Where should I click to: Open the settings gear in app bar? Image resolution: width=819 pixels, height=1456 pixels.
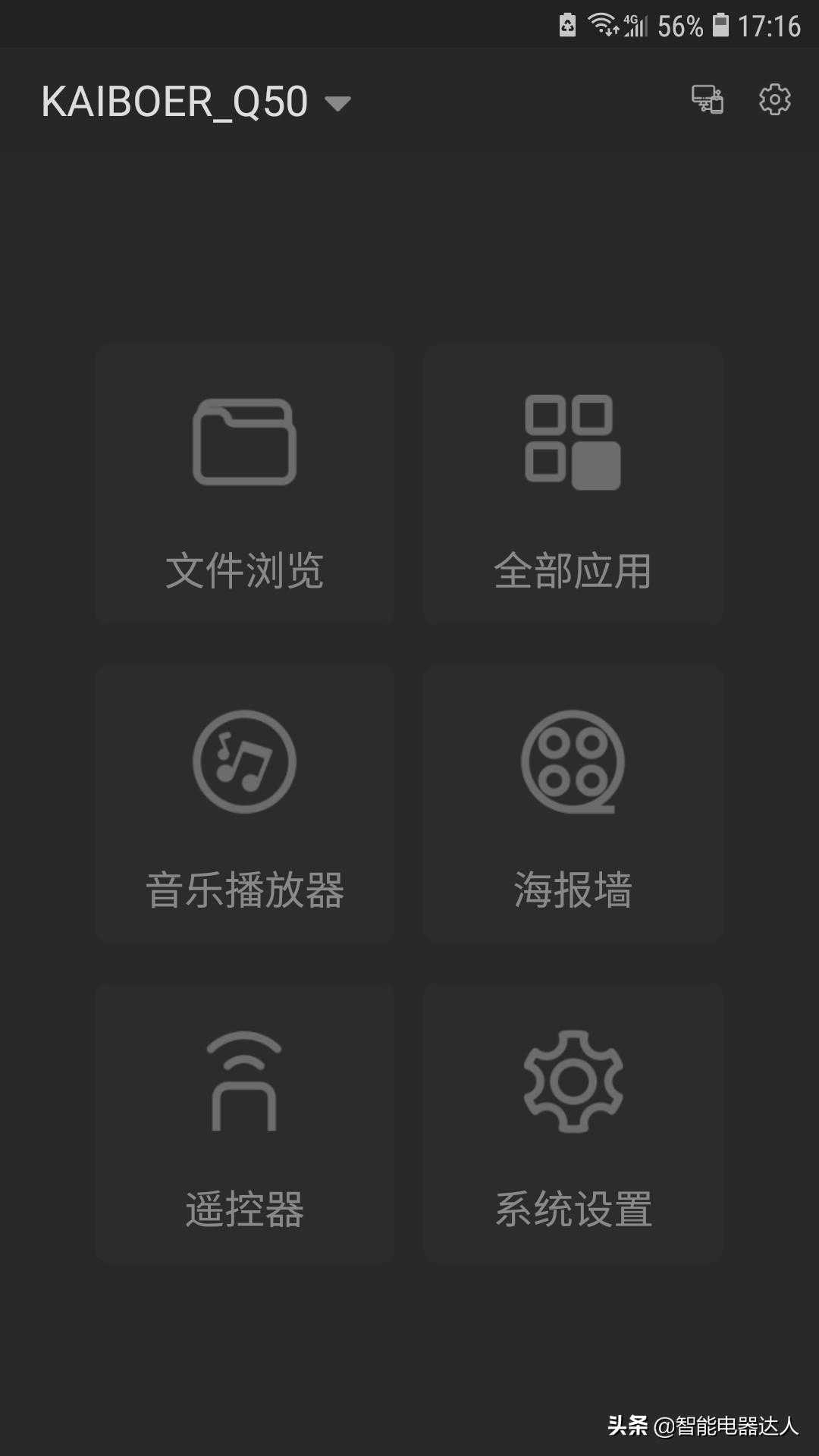tap(774, 99)
